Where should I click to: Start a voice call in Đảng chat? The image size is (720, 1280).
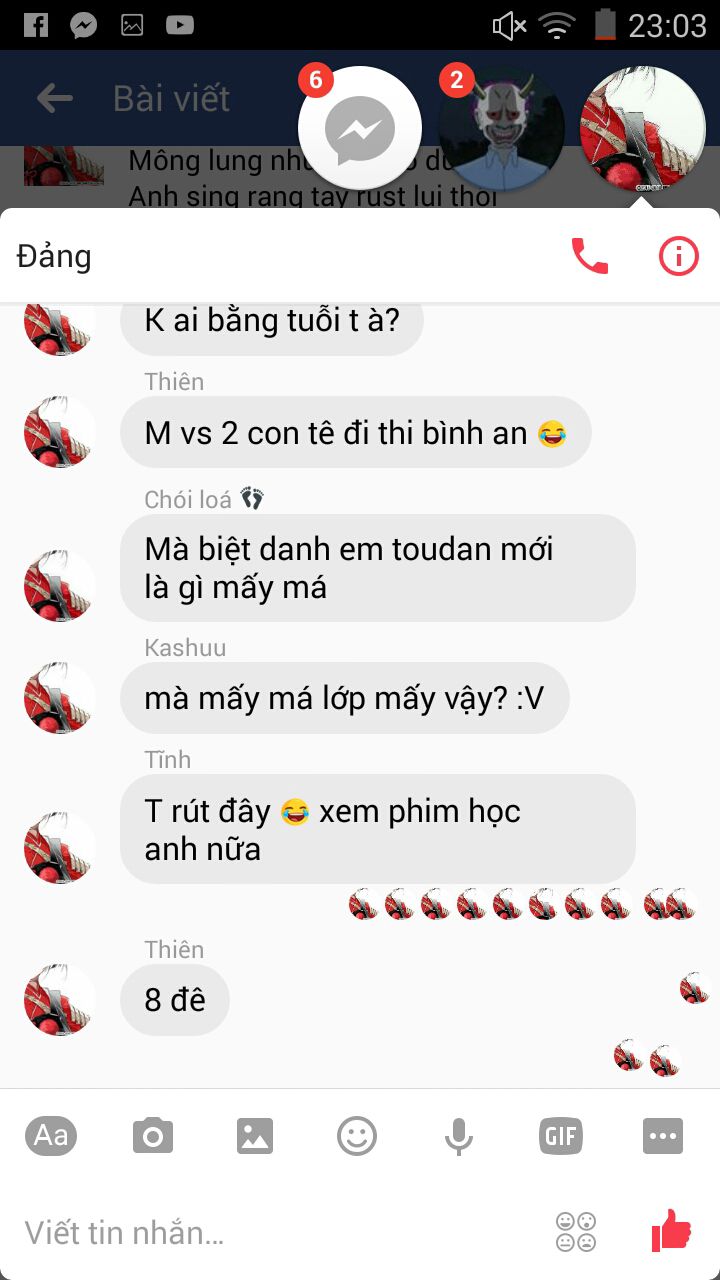click(x=589, y=256)
